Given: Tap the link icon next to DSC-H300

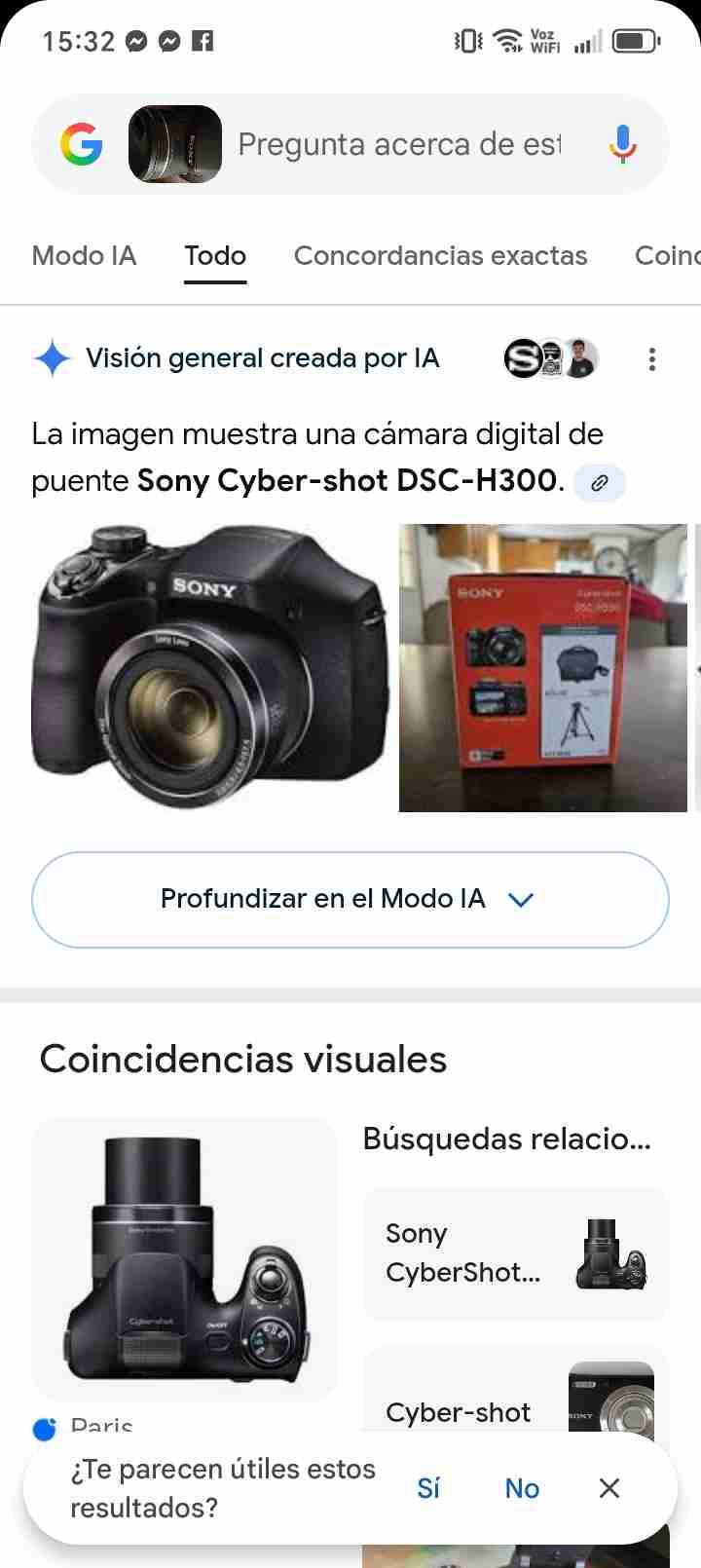Looking at the screenshot, I should 599,483.
